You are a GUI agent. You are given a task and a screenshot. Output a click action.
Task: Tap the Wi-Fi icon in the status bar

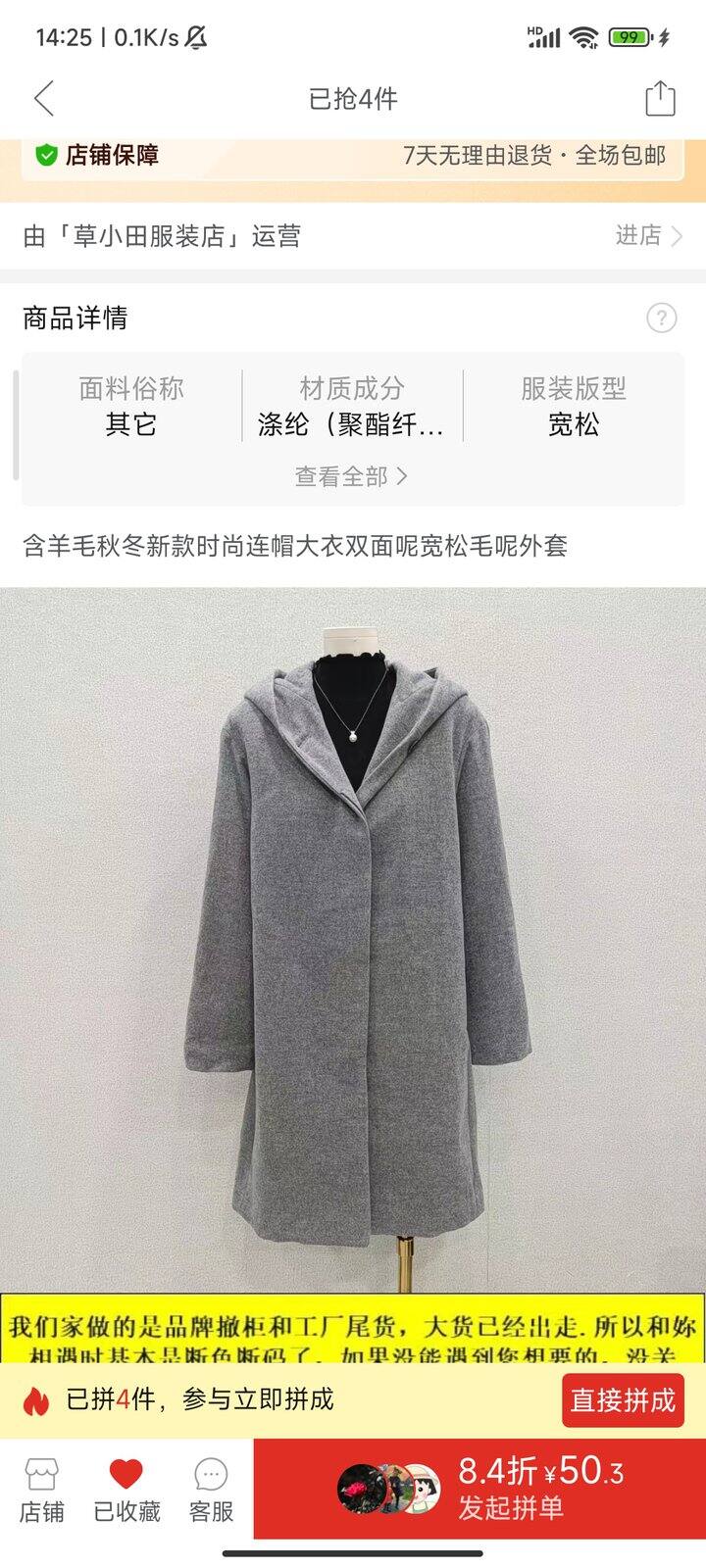[584, 36]
